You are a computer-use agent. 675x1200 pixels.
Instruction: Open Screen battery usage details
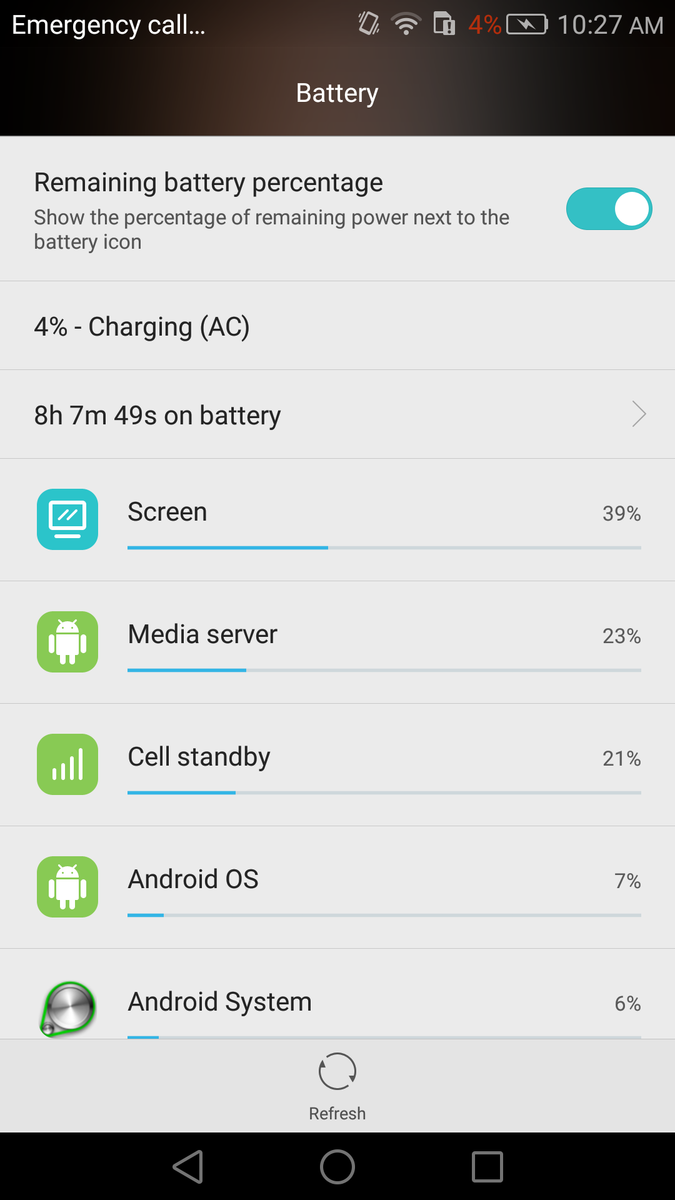click(337, 520)
